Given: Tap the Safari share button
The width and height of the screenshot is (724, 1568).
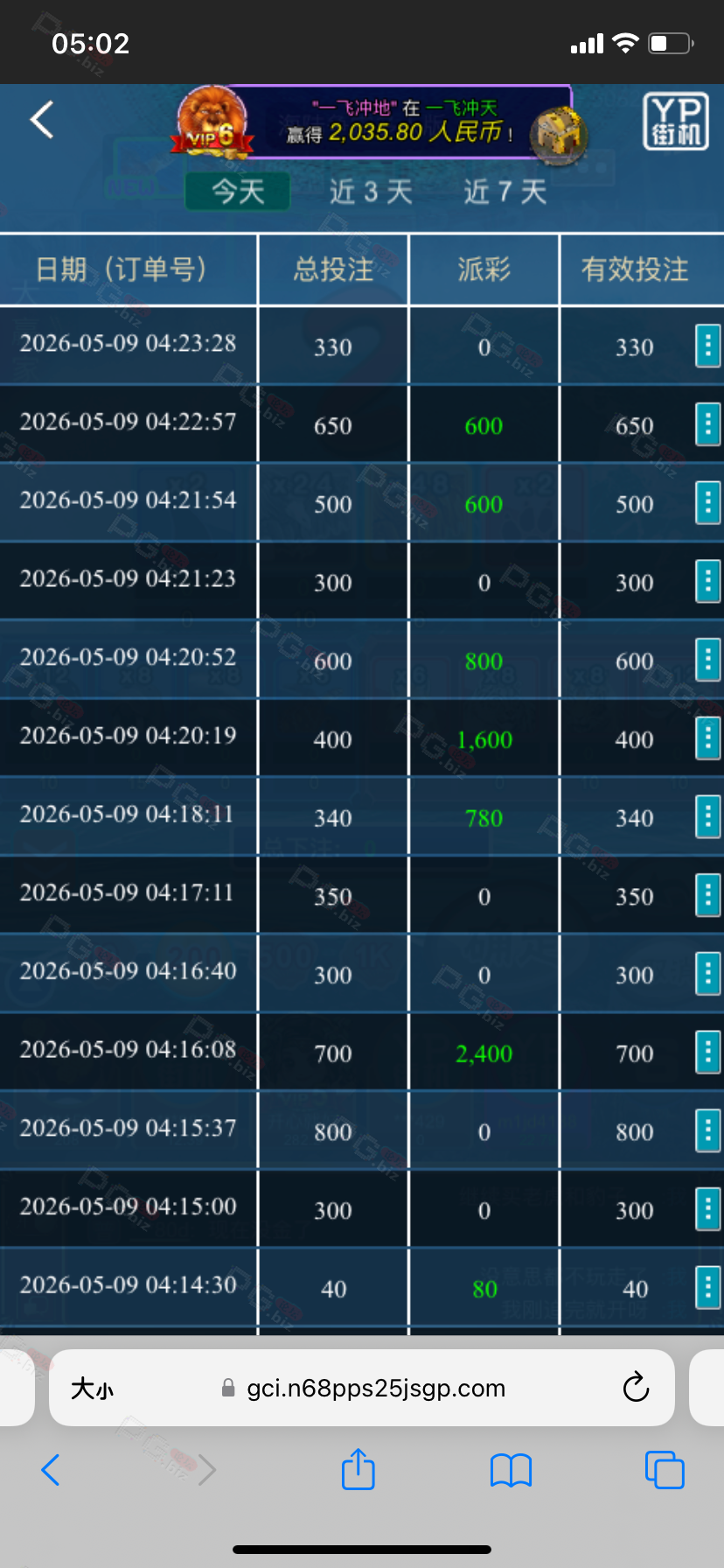Looking at the screenshot, I should 359,1469.
